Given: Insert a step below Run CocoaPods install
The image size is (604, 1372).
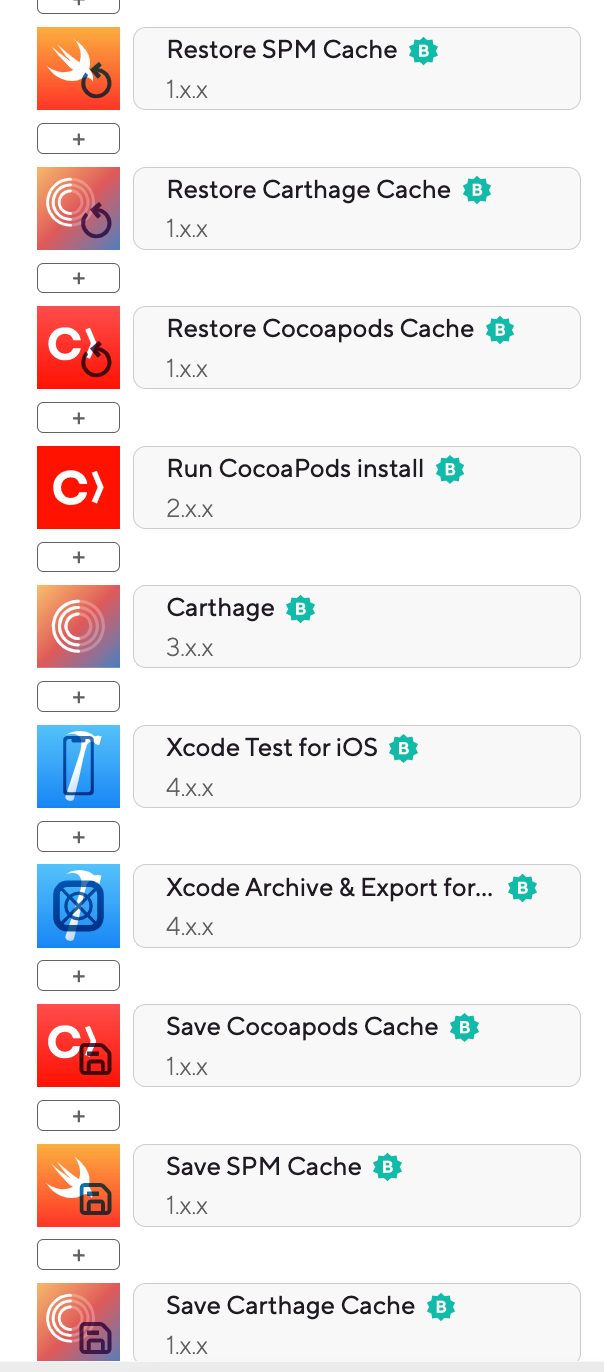Looking at the screenshot, I should click(78, 557).
